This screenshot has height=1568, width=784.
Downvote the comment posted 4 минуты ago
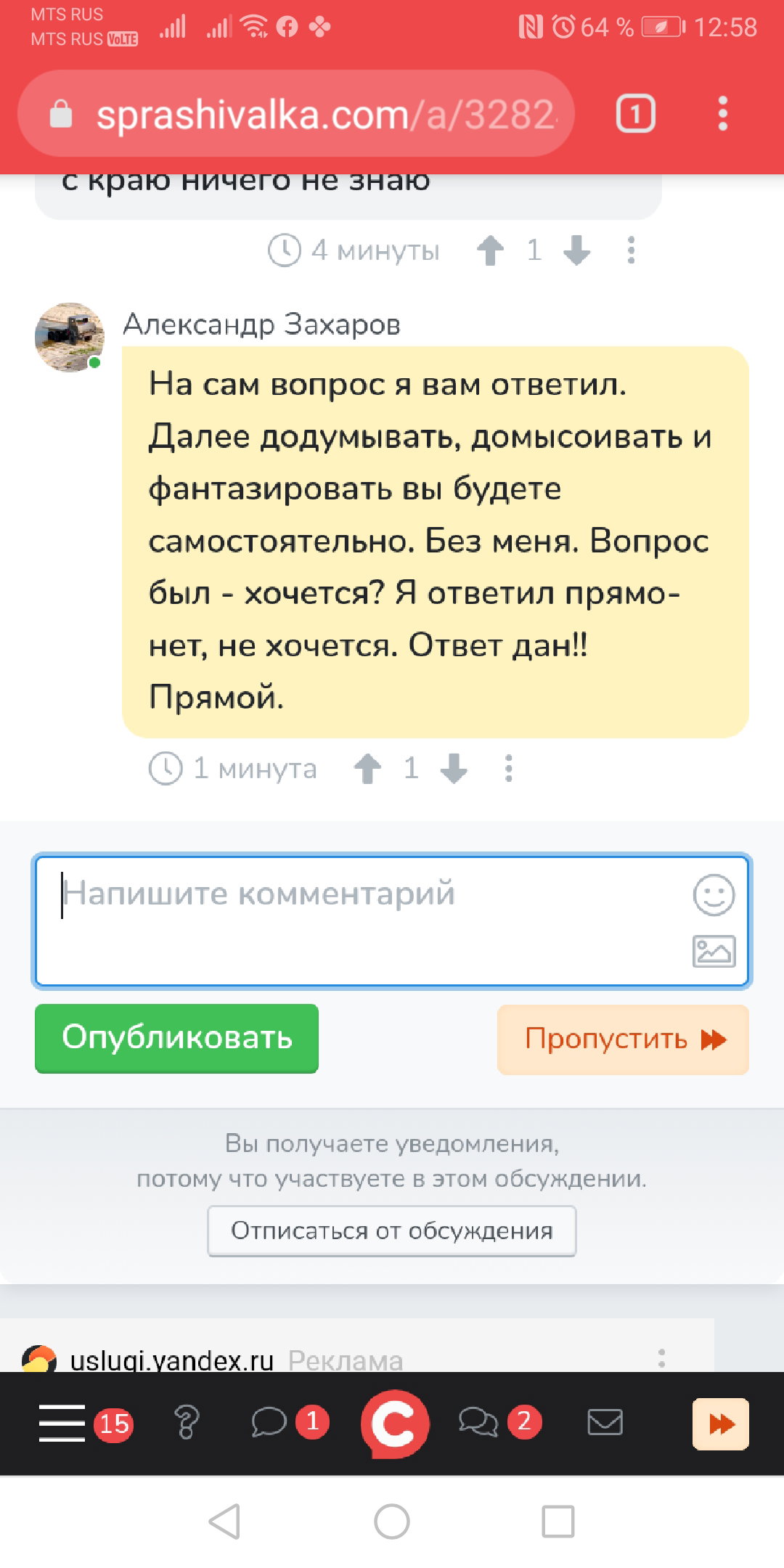tap(577, 250)
